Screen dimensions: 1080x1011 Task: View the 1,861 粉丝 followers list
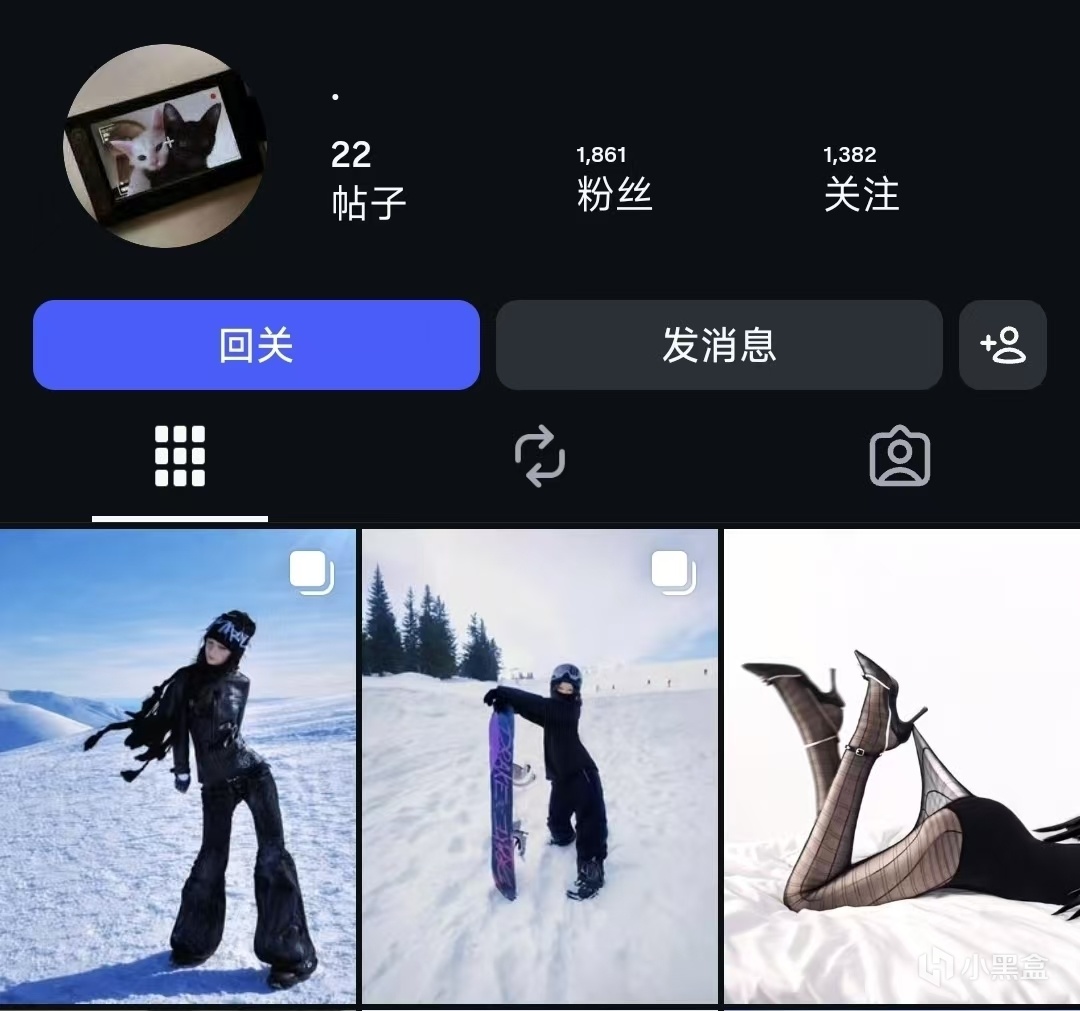pyautogui.click(x=613, y=180)
